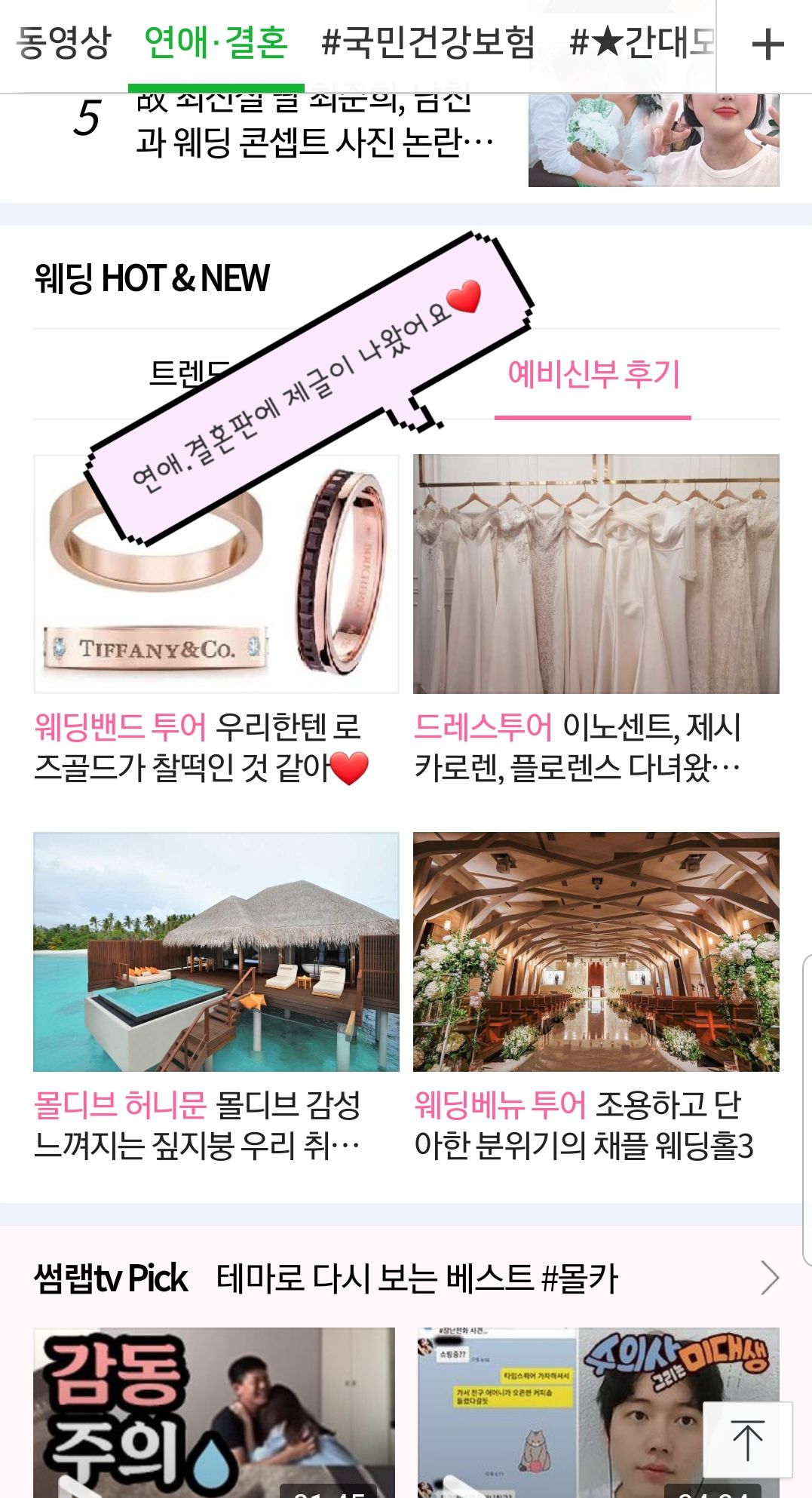
Task: Tap the plus icon to add topics
Action: [768, 45]
